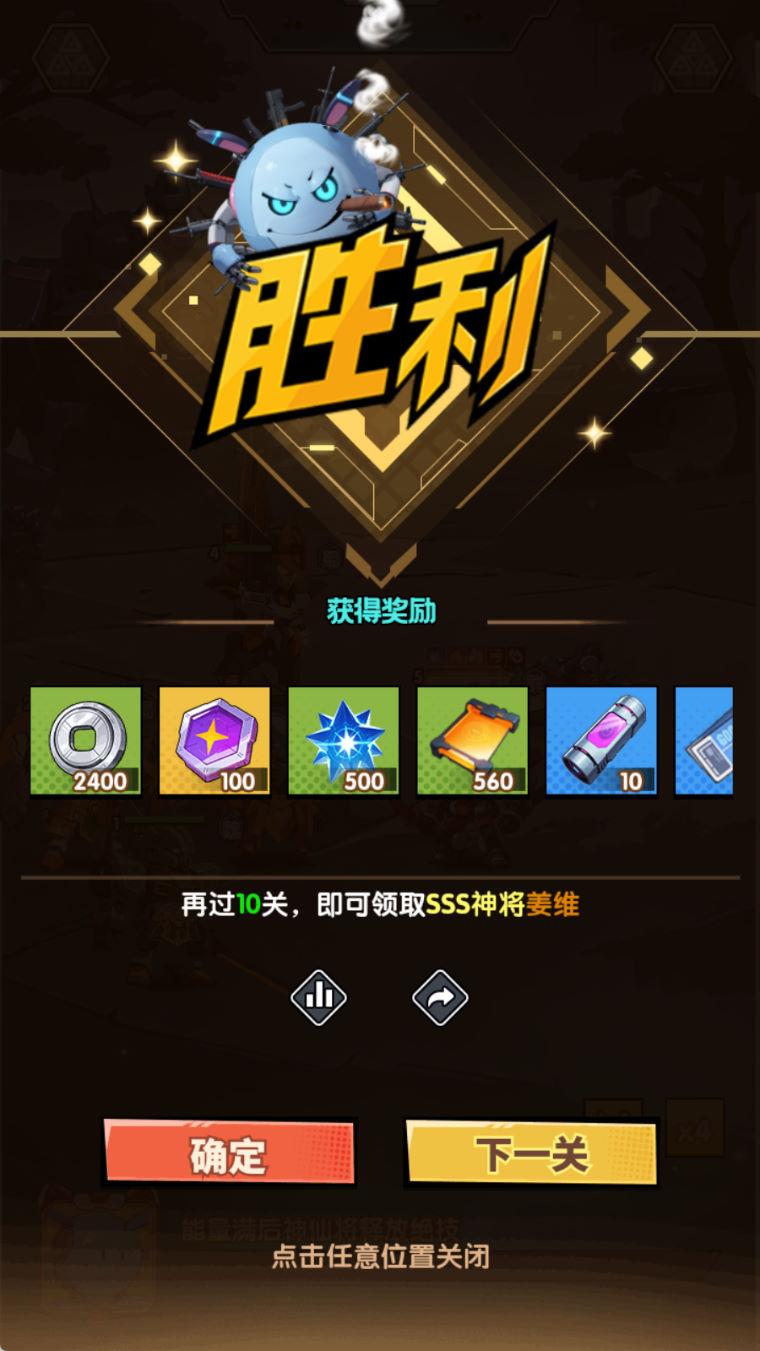Open the battle statistics chart icon
Screen dimensions: 760x1351
coord(319,996)
